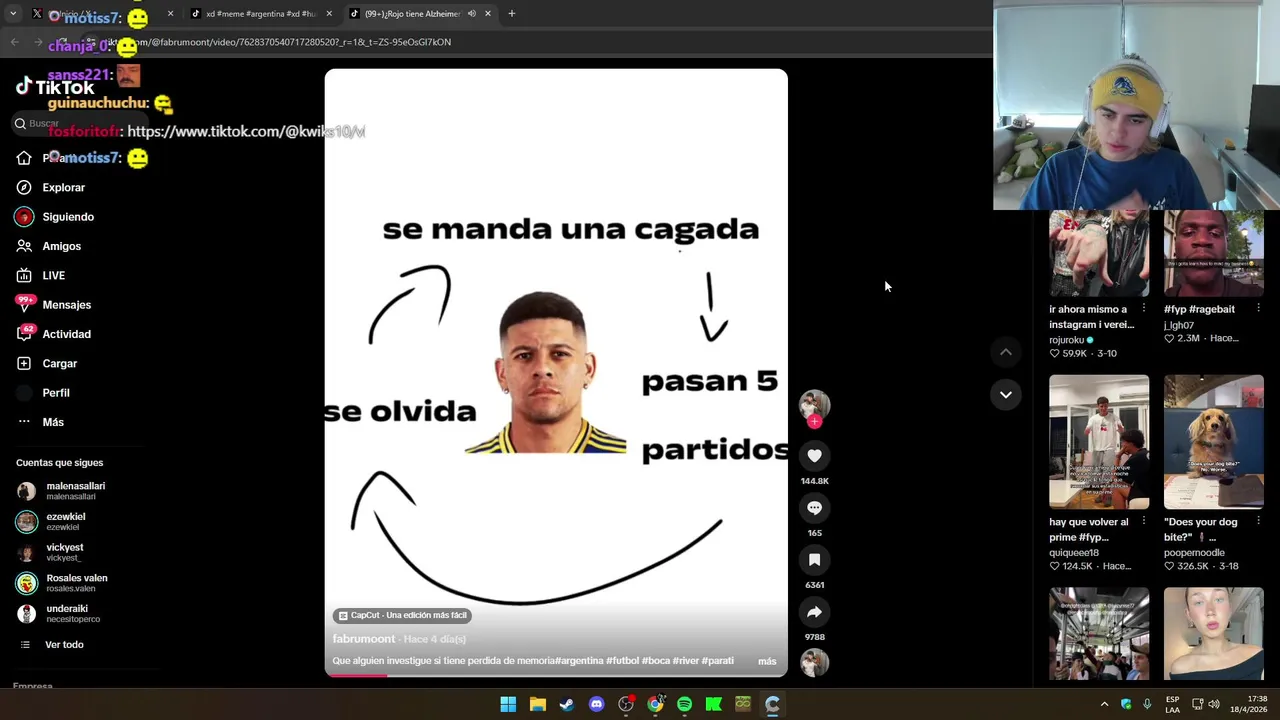Tap Ver todo under followed accounts

click(x=63, y=645)
